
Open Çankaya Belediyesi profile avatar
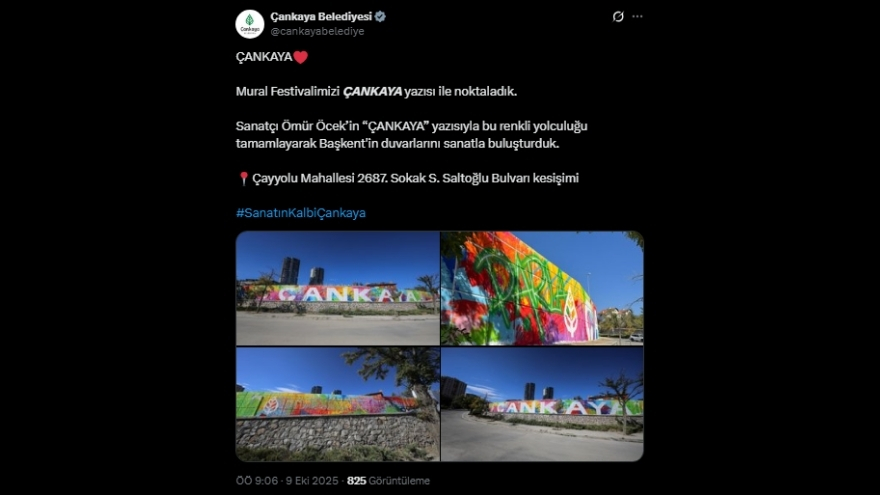click(x=250, y=23)
